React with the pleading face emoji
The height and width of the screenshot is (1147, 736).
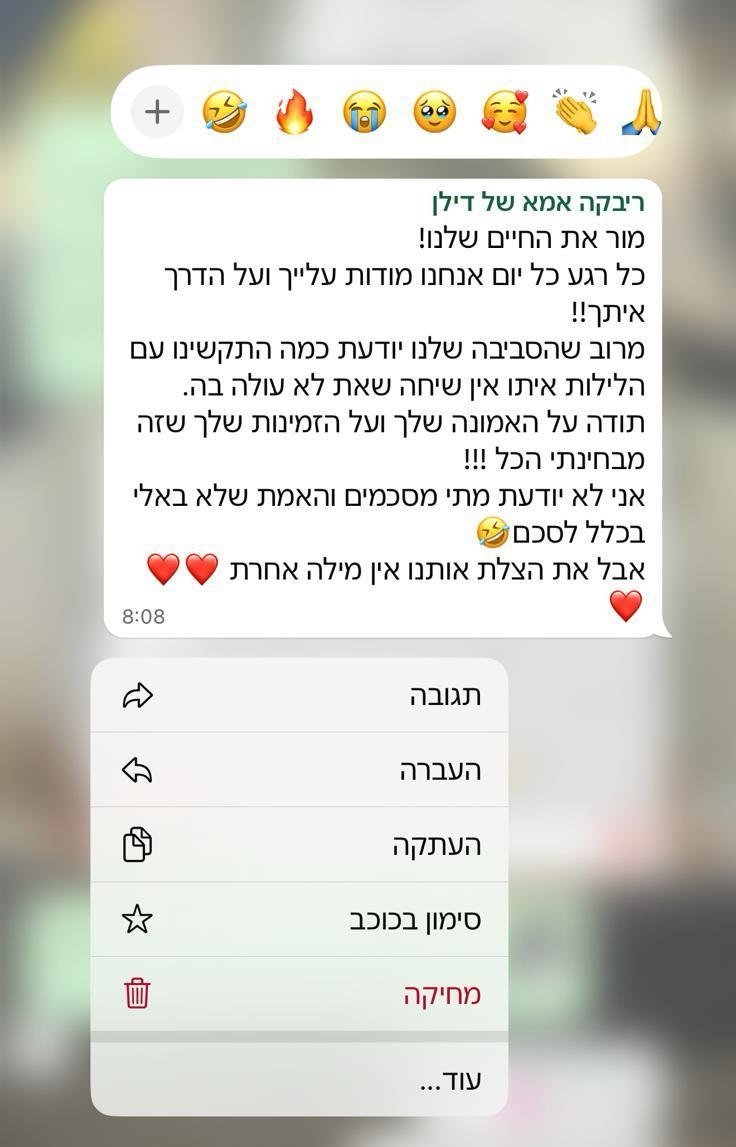coord(434,111)
